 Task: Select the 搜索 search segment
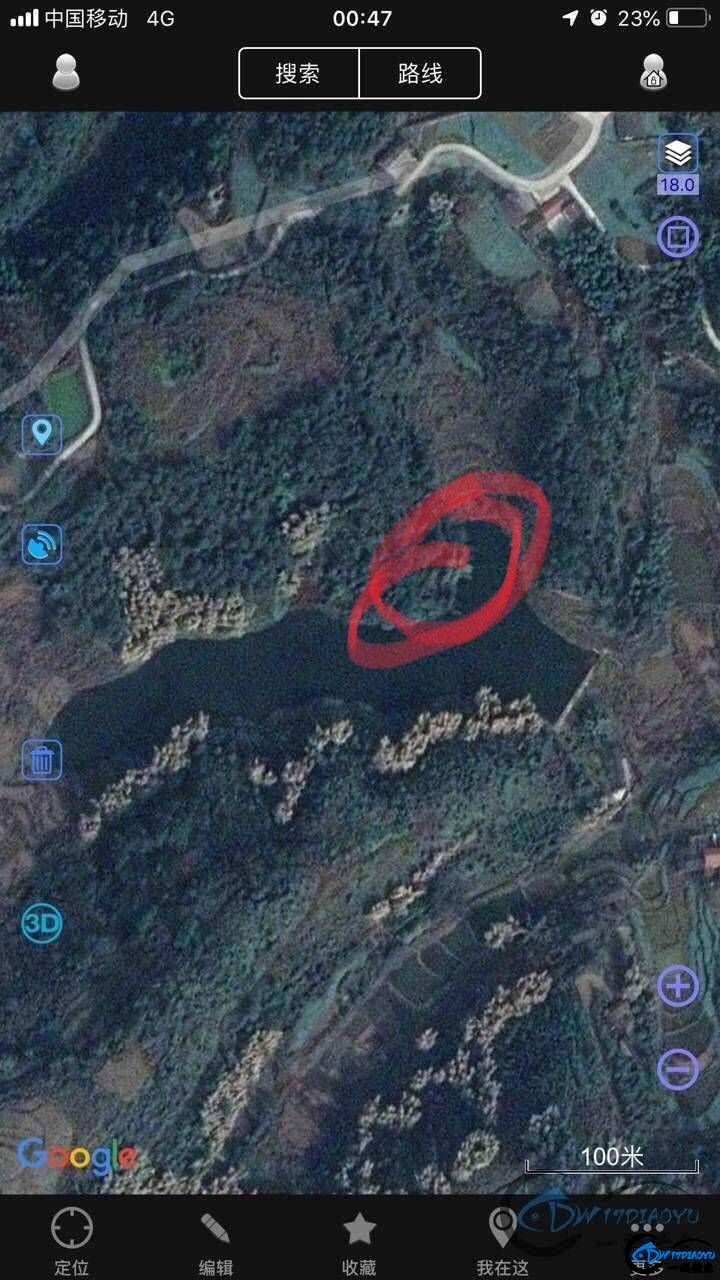(x=298, y=74)
